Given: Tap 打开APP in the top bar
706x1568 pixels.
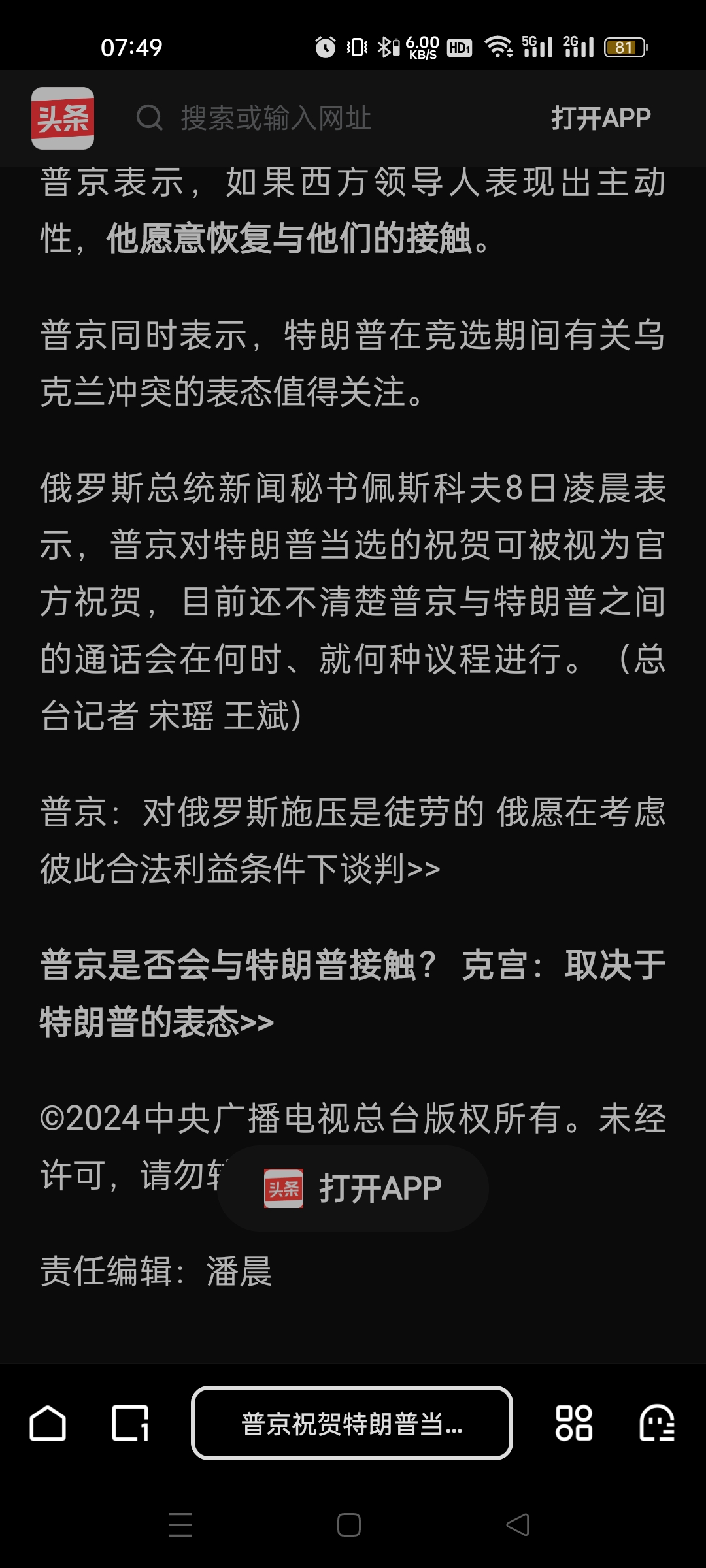Looking at the screenshot, I should (x=601, y=118).
